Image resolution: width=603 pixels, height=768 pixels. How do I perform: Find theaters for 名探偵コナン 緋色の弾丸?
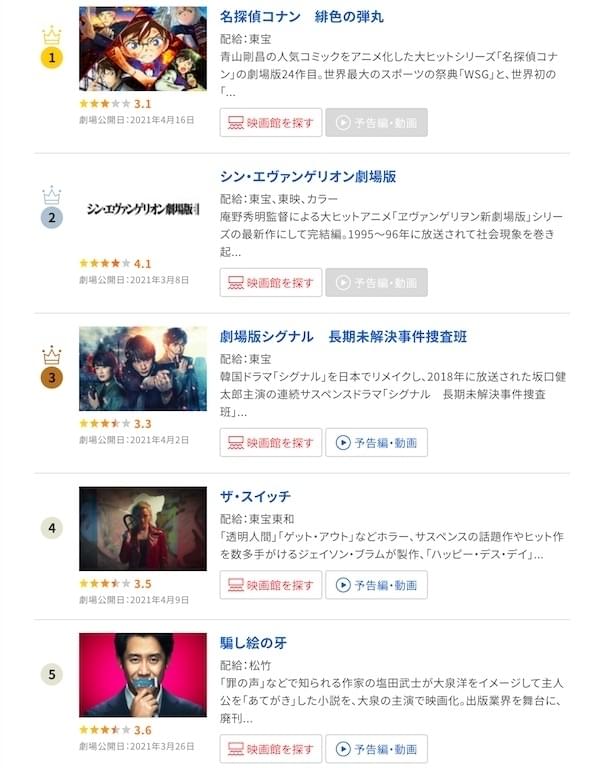pos(271,123)
